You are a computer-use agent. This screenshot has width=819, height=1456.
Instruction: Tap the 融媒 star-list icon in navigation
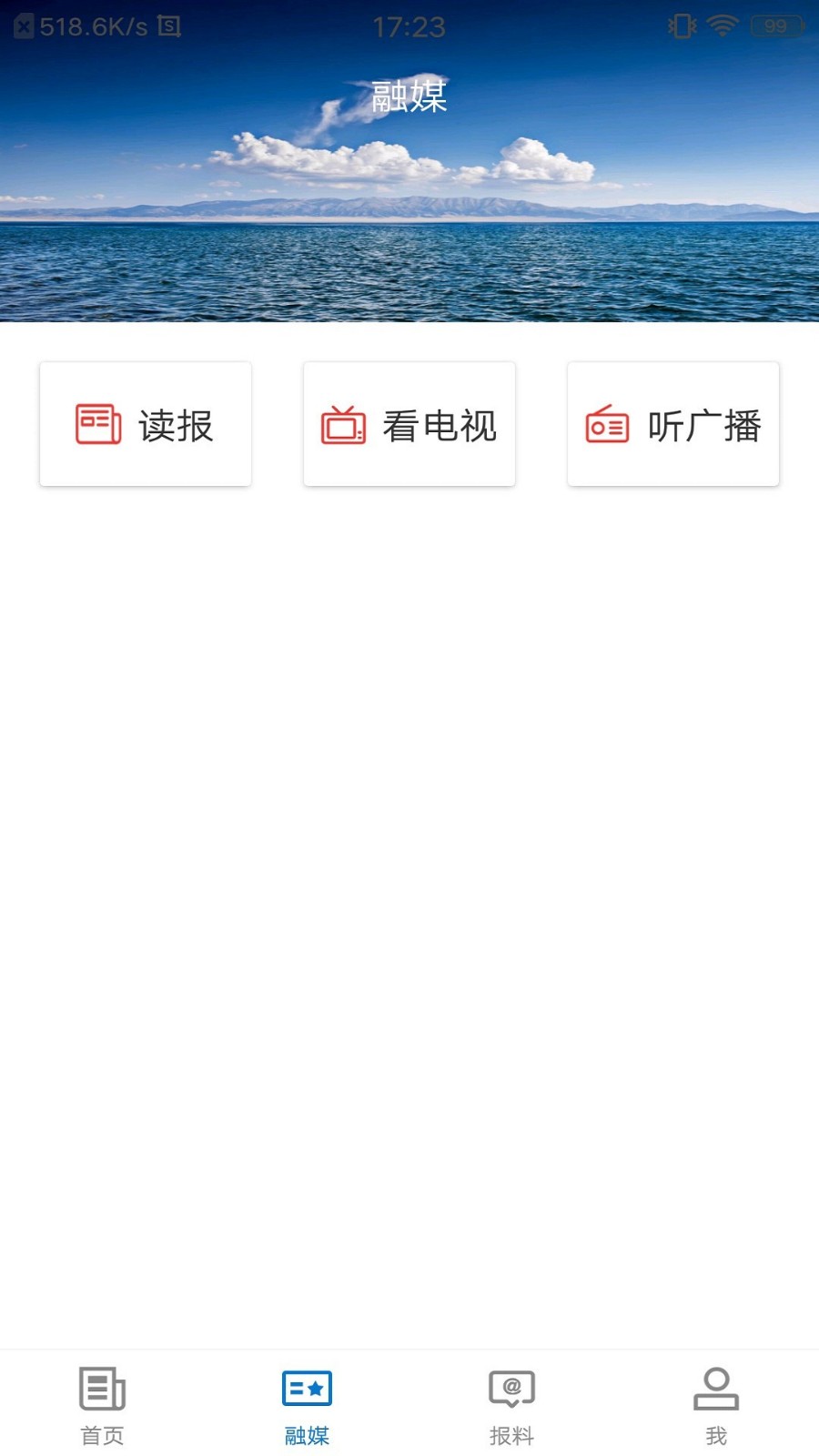point(306,1390)
